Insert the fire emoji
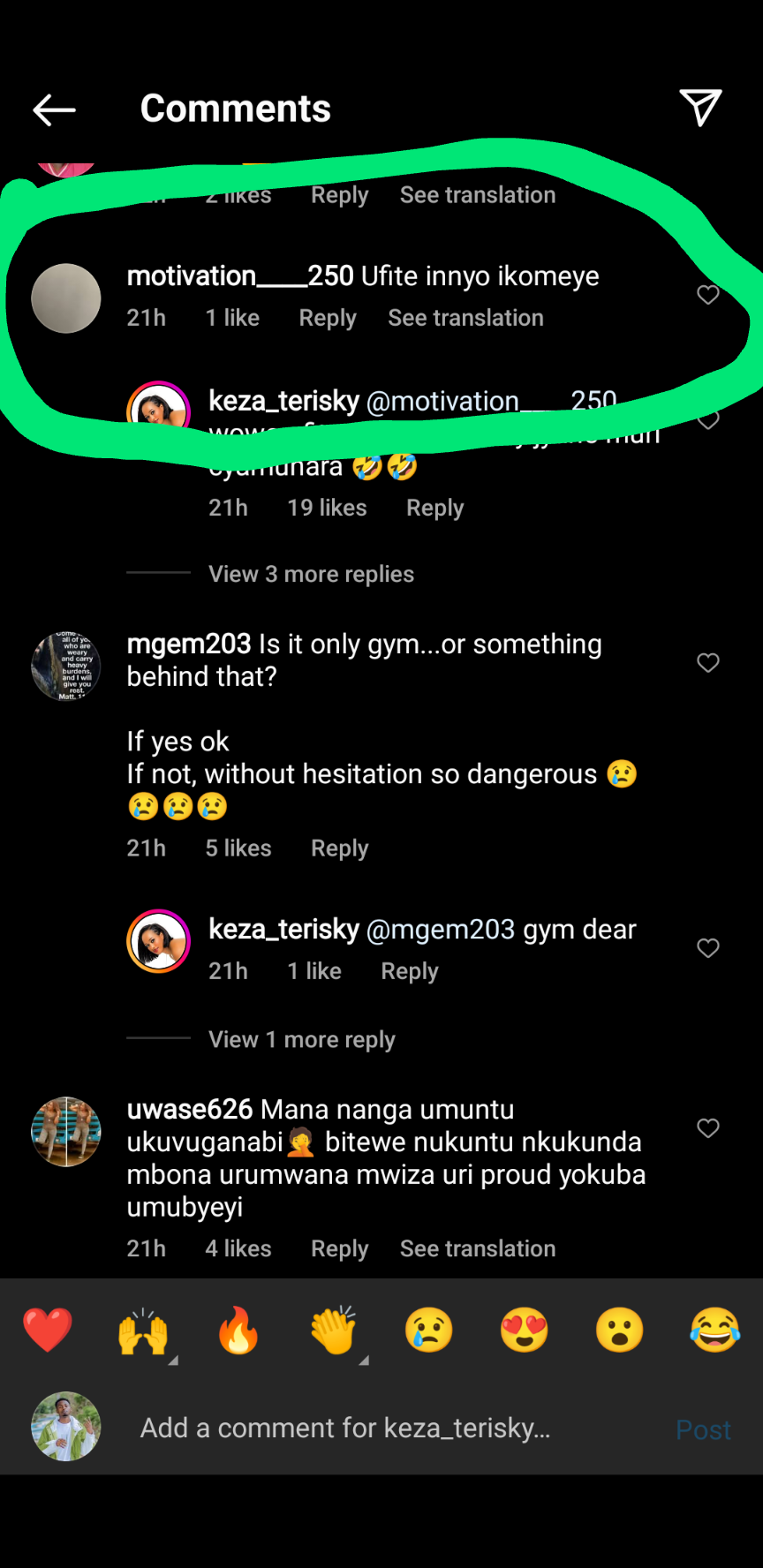 238,1331
